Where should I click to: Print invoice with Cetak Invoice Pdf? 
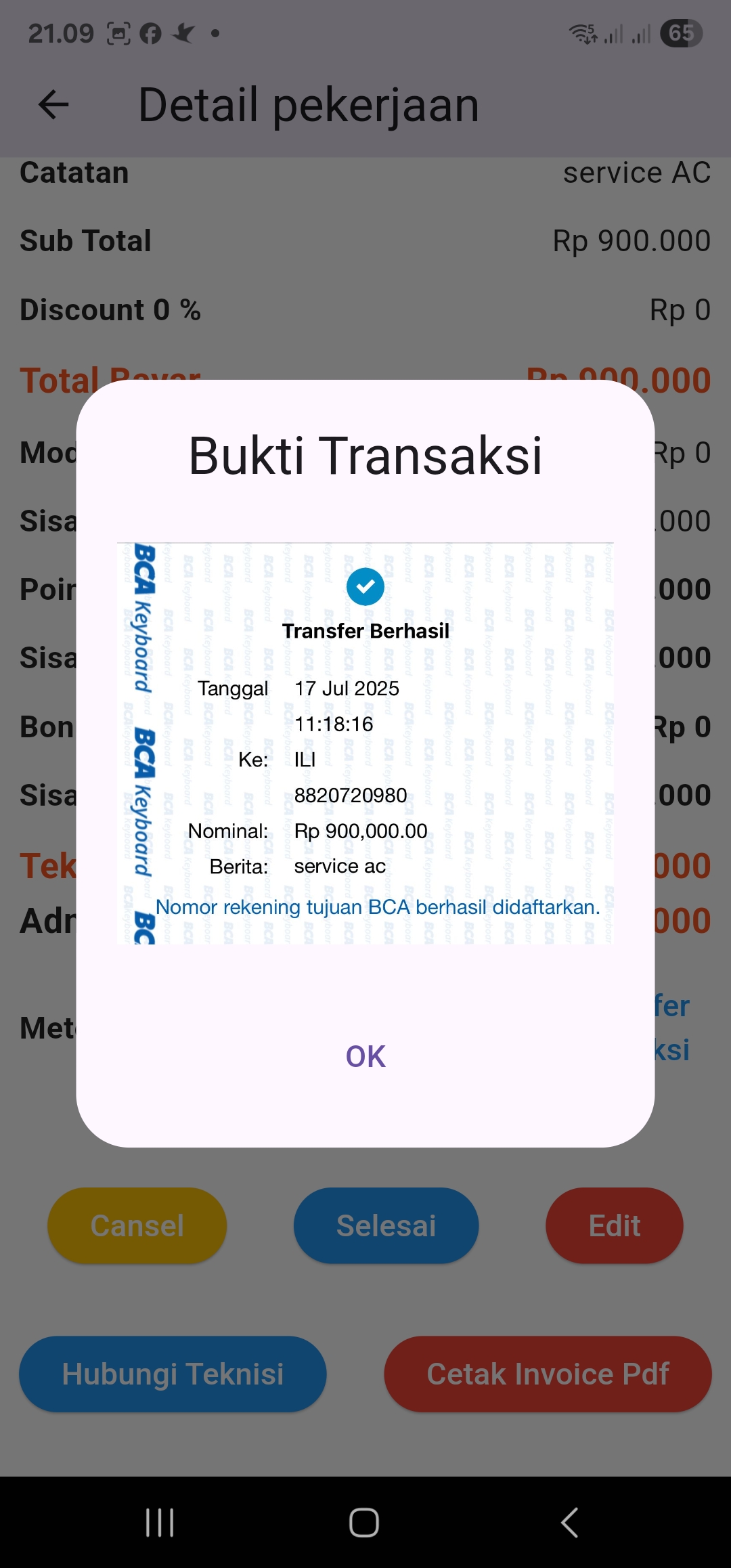548,1374
